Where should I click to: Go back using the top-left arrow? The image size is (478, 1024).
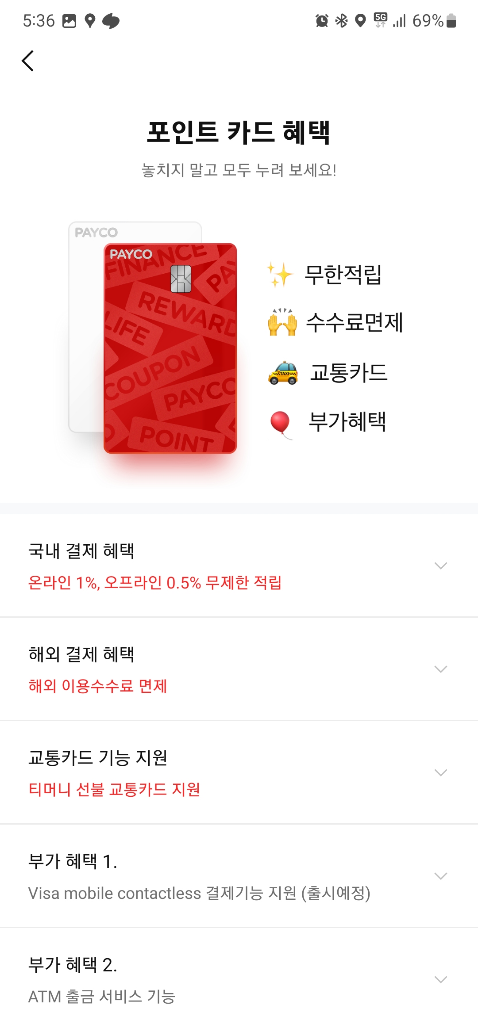tap(27, 61)
